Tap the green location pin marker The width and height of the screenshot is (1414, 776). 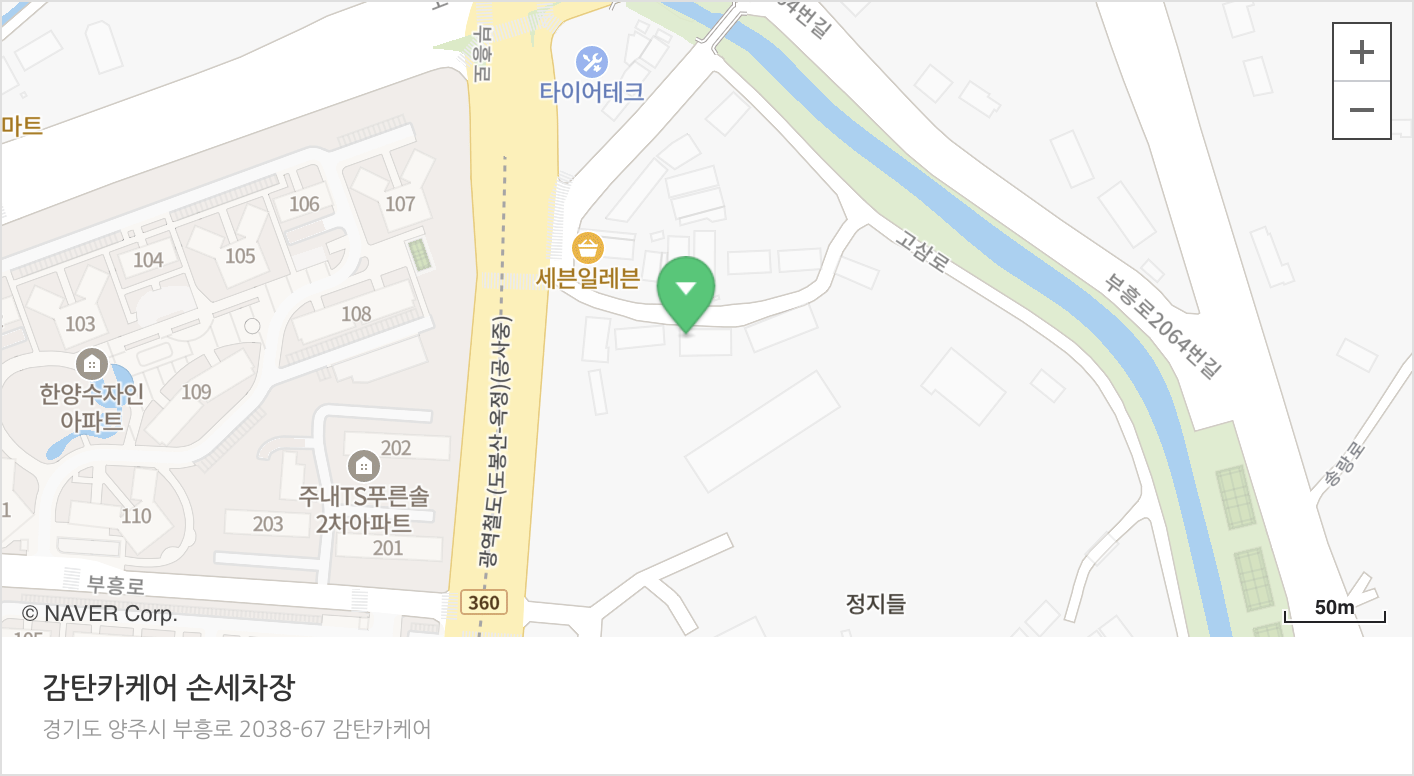pos(686,290)
